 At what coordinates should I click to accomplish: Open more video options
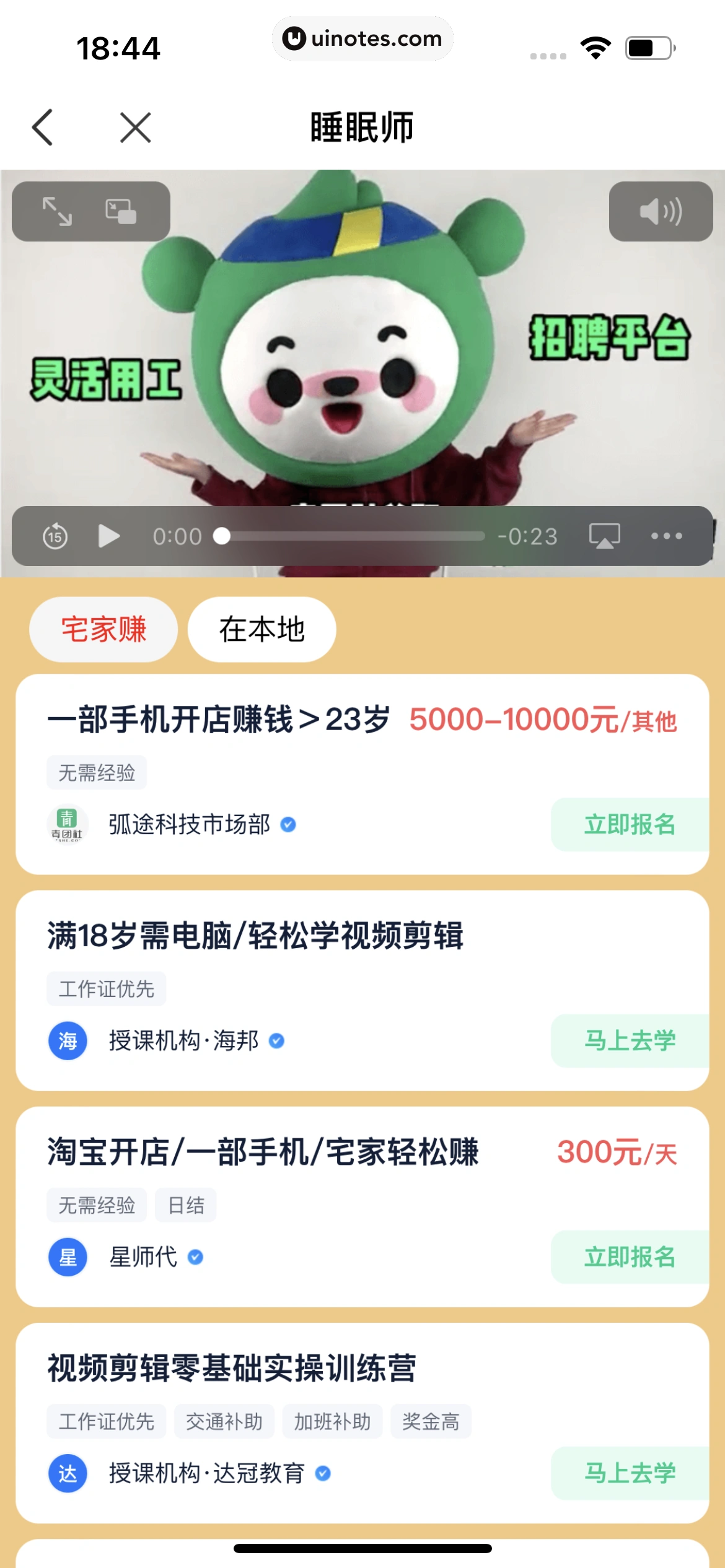click(x=667, y=536)
